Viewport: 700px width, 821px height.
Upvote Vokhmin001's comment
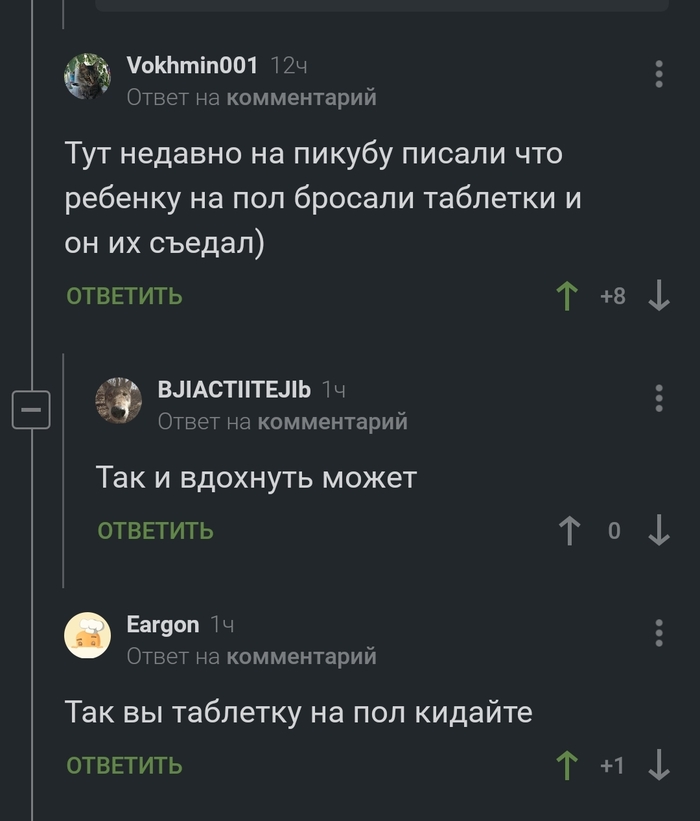(567, 296)
